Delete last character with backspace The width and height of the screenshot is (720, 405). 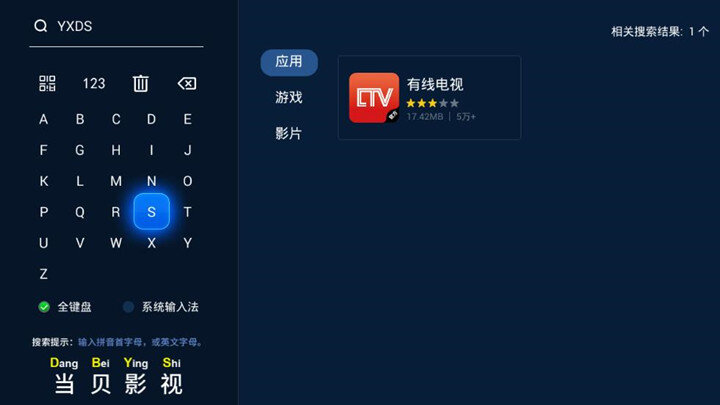[186, 83]
